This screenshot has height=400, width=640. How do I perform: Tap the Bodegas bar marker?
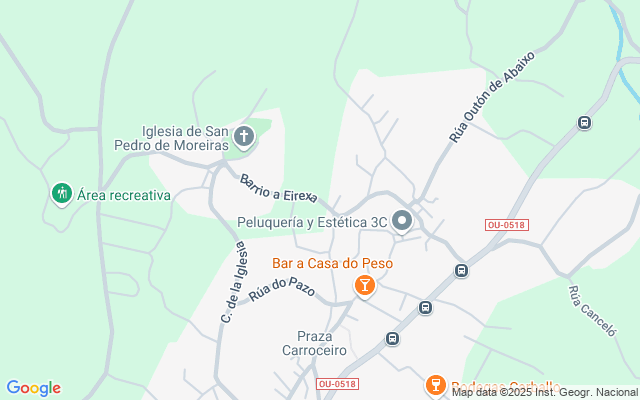click(x=435, y=385)
